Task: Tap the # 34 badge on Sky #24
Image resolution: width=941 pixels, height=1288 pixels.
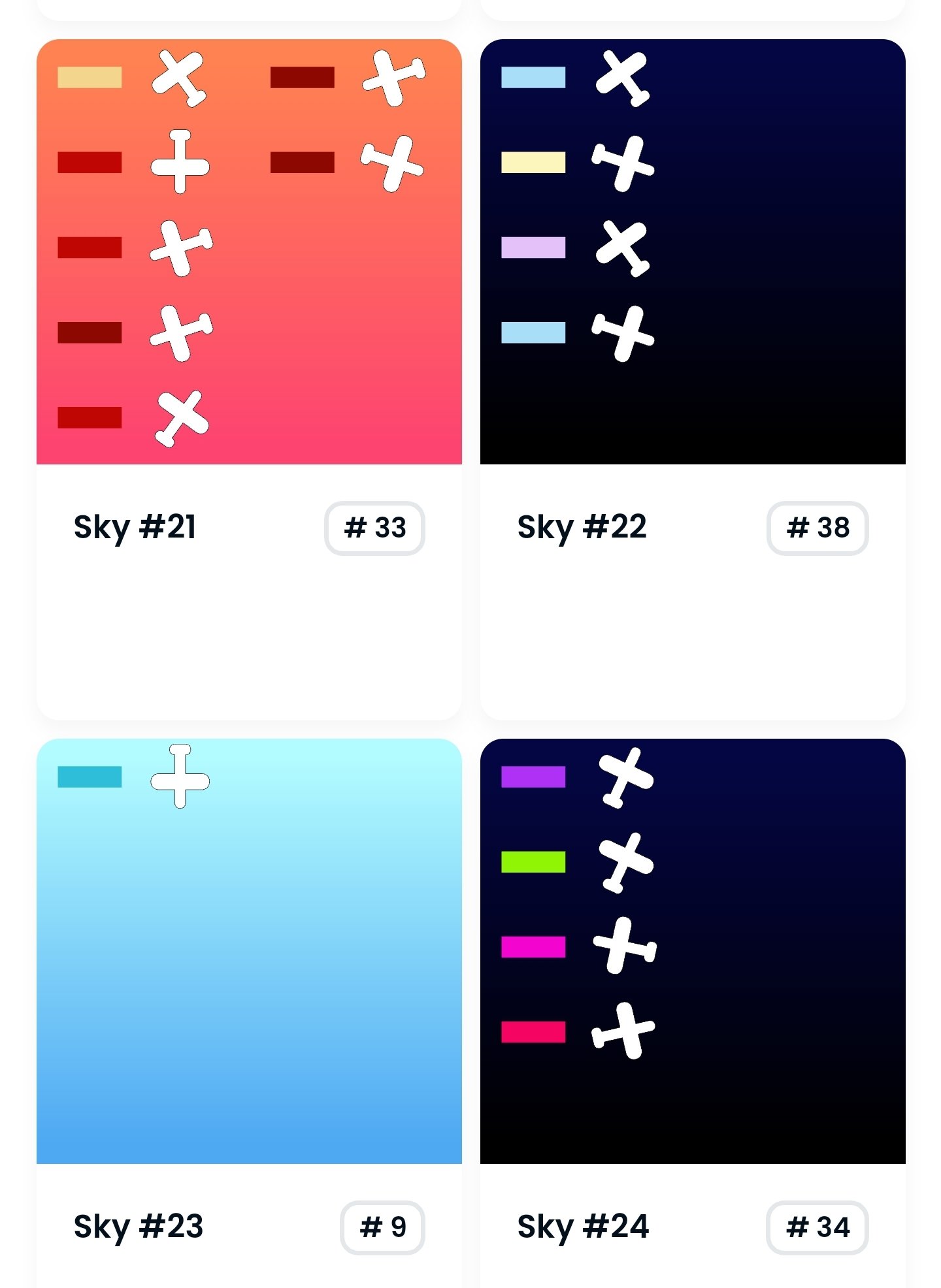Action: [x=817, y=1227]
